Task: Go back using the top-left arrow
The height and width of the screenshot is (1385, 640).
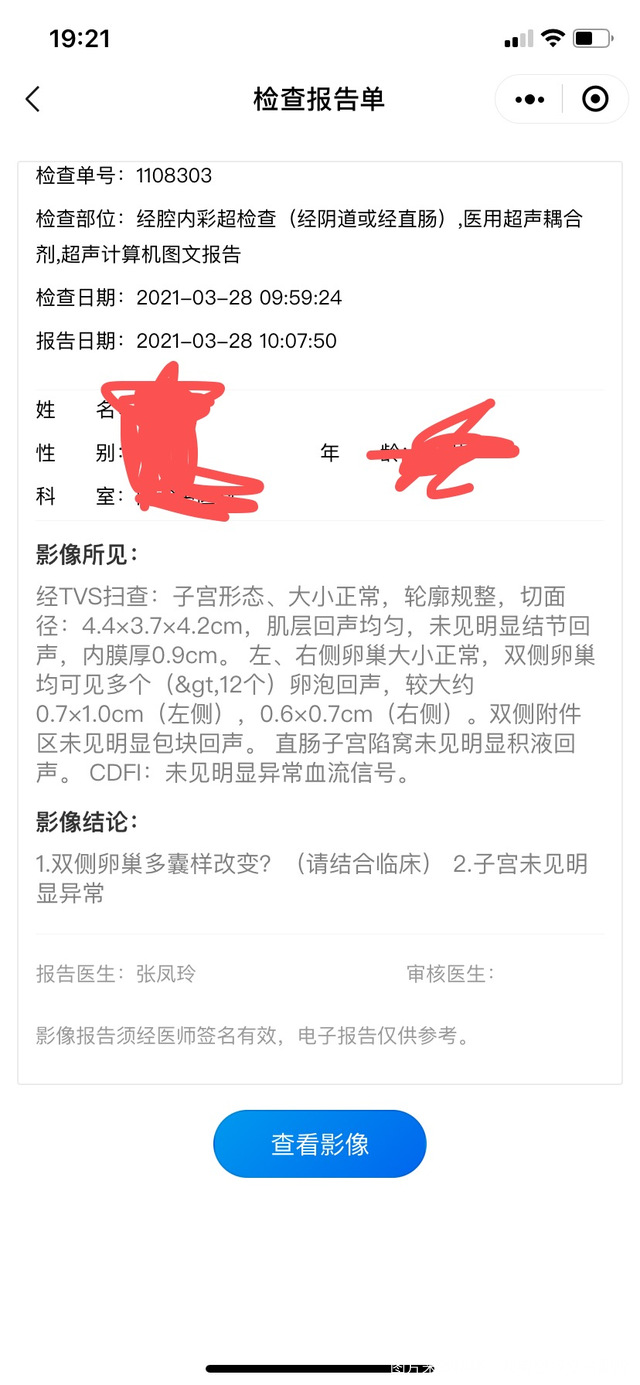Action: [x=33, y=99]
